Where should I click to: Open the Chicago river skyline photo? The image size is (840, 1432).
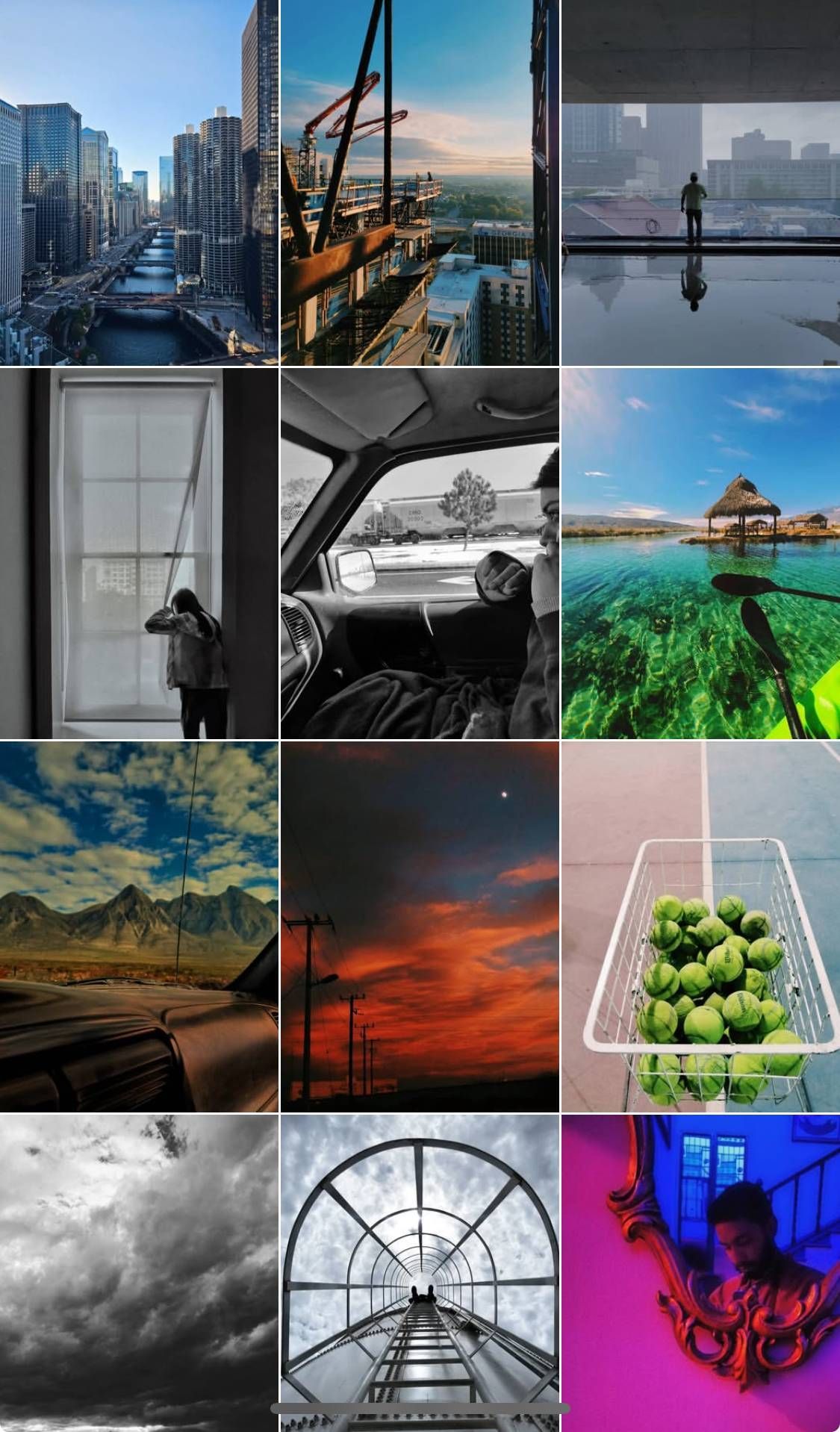pyautogui.click(x=139, y=182)
